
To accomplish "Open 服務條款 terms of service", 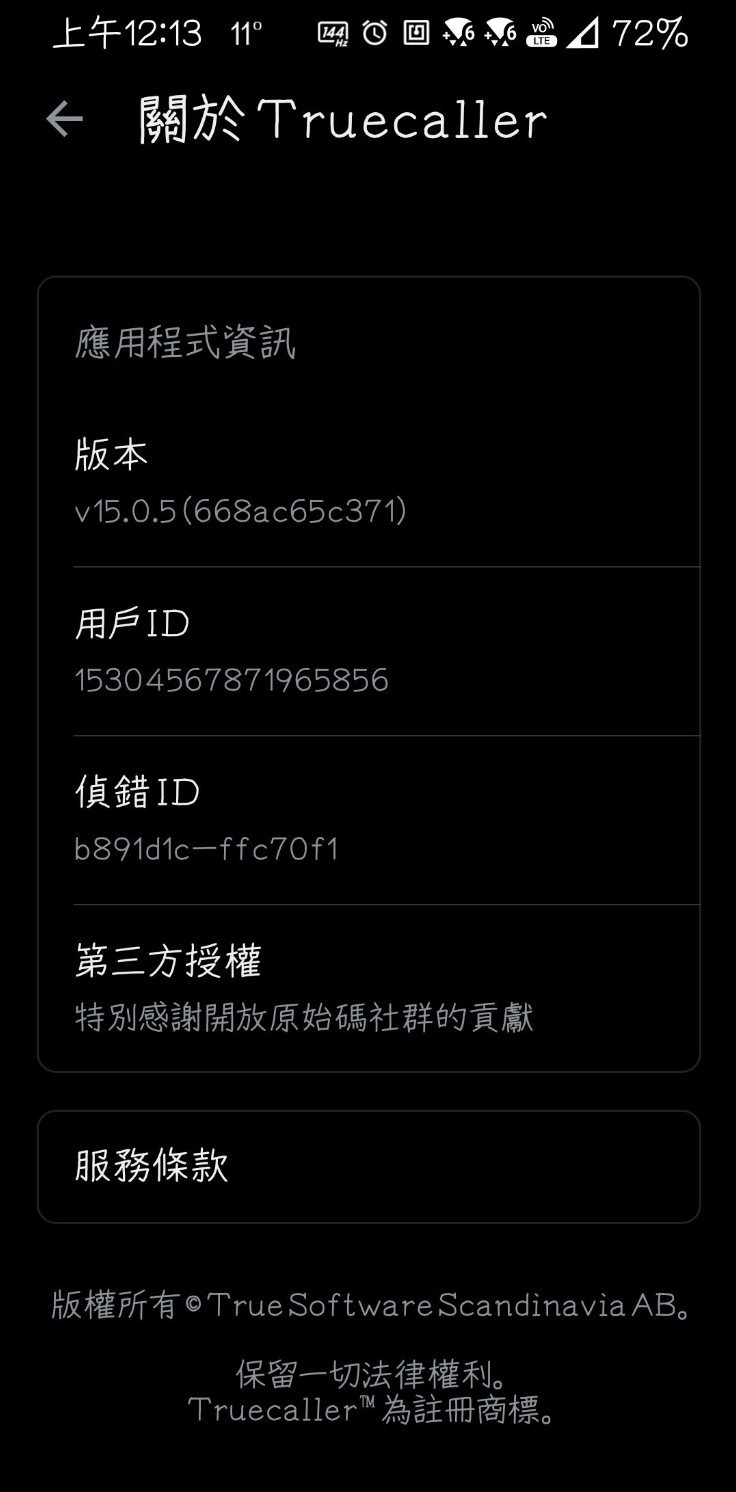I will 368,1165.
